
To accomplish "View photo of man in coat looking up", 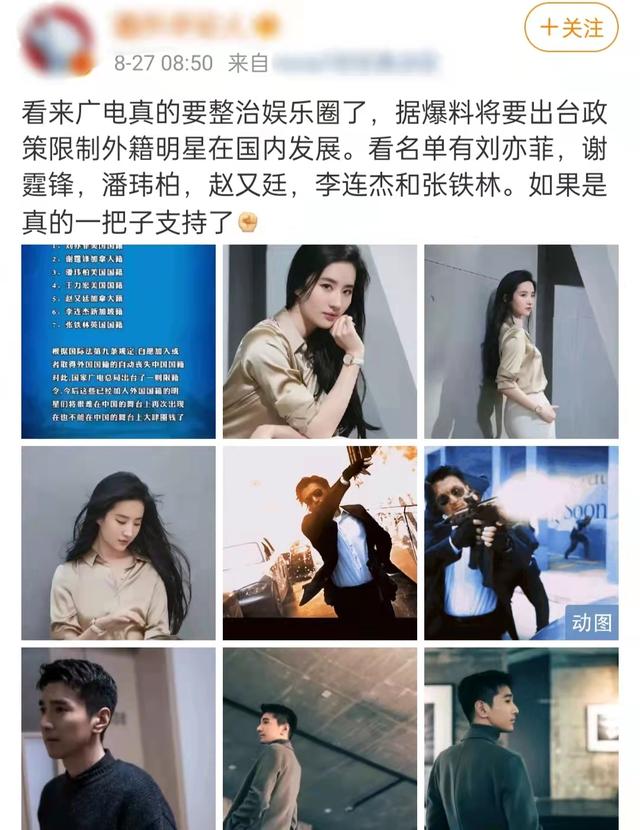I will click(319, 738).
